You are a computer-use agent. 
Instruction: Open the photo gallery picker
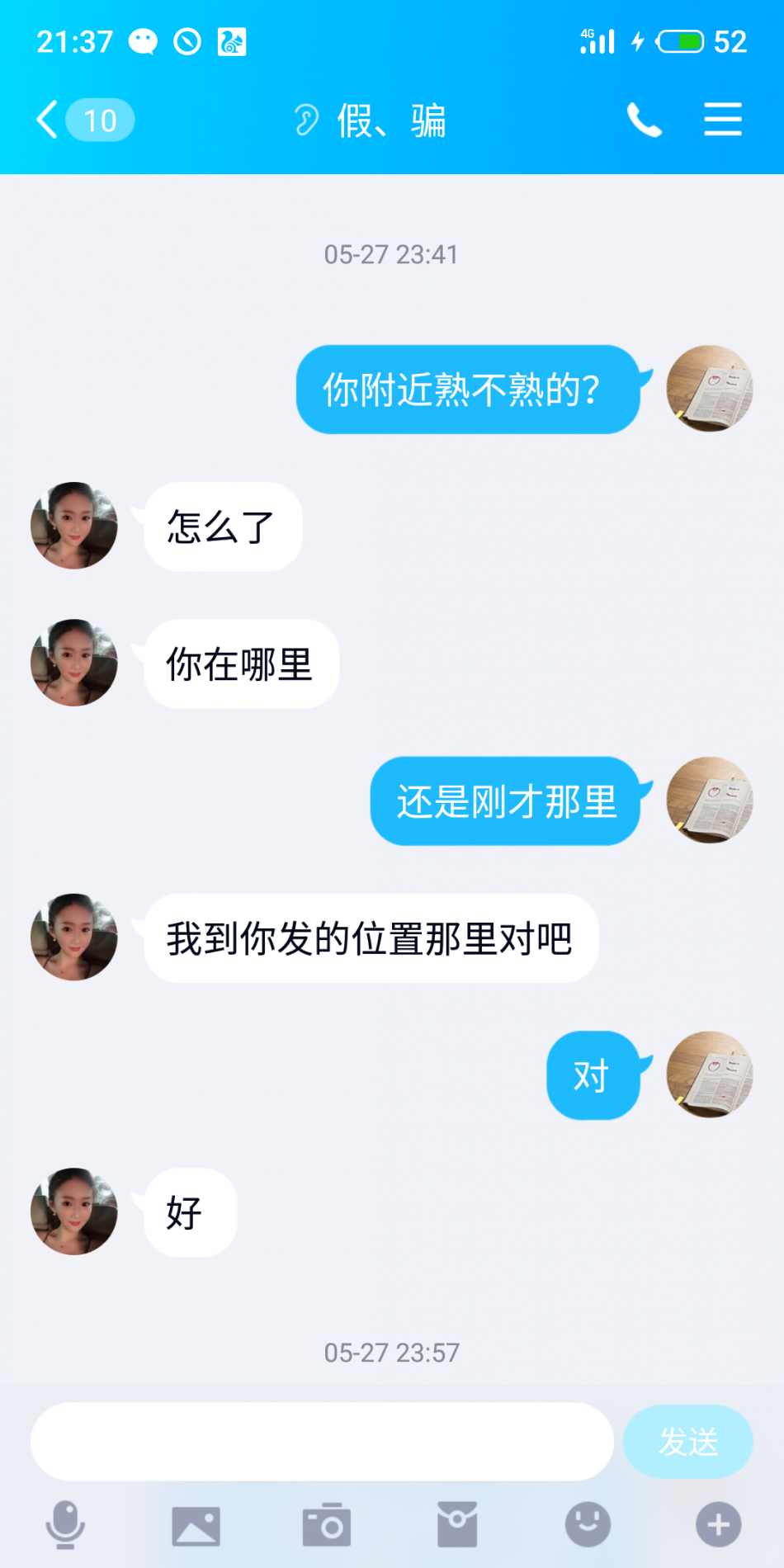(x=196, y=1525)
